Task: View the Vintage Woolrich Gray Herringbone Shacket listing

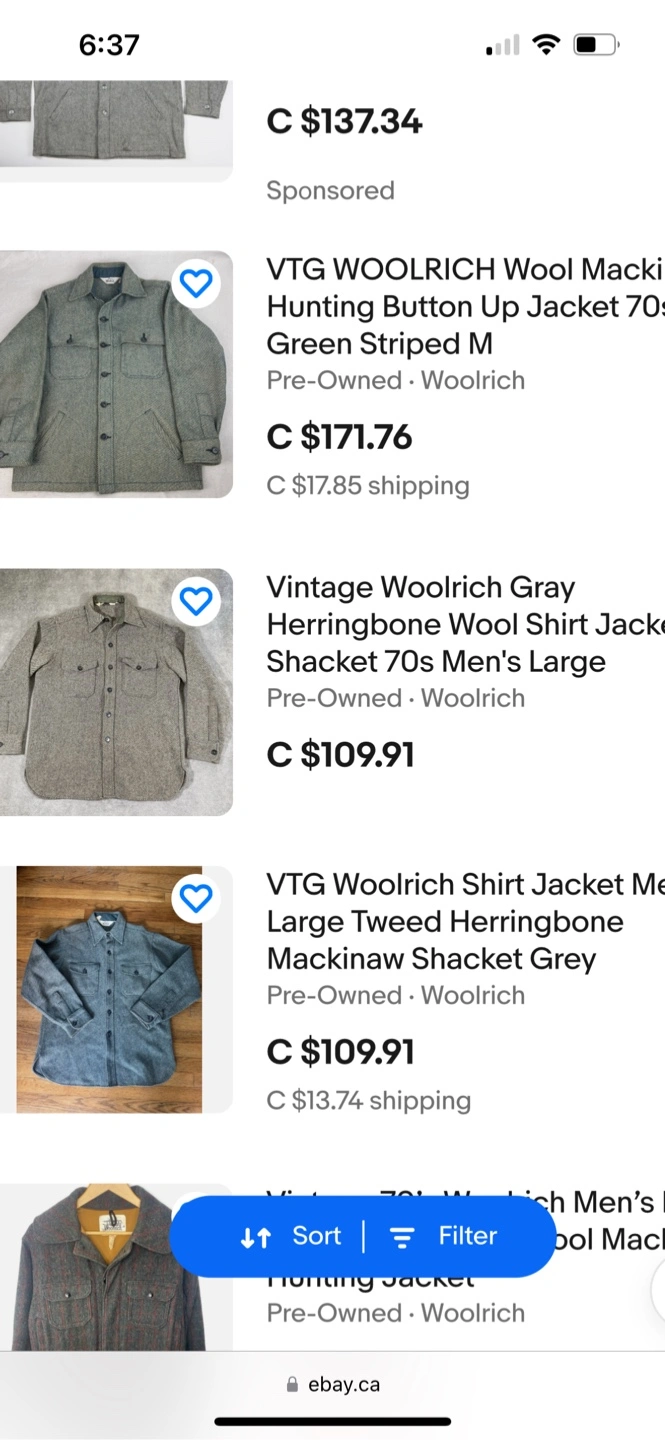Action: click(466, 624)
